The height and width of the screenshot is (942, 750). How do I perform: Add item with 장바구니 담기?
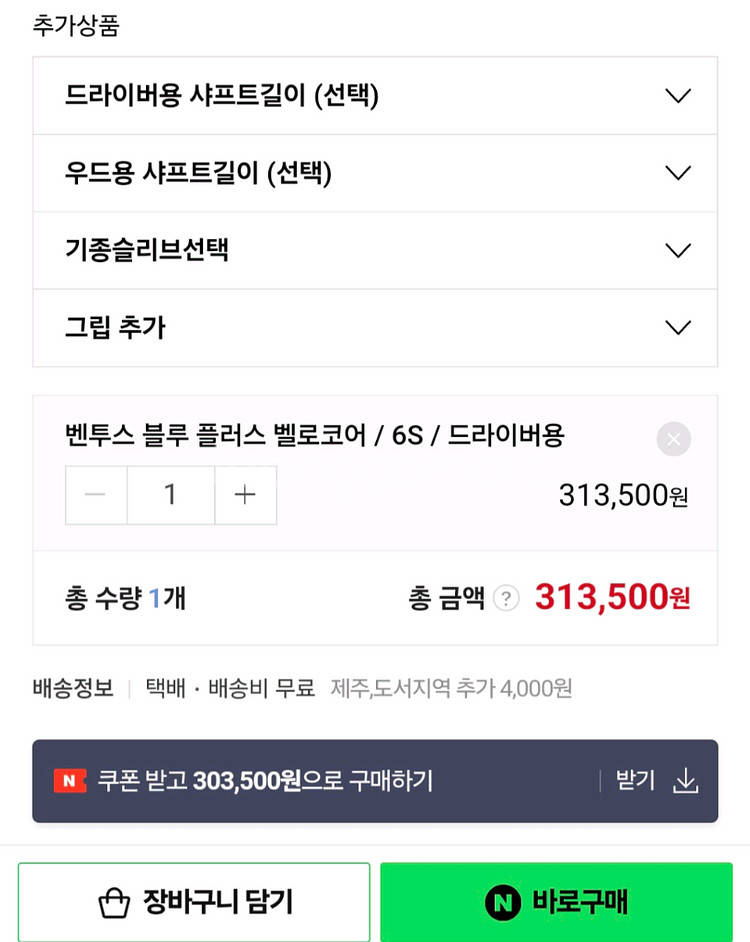pos(194,902)
